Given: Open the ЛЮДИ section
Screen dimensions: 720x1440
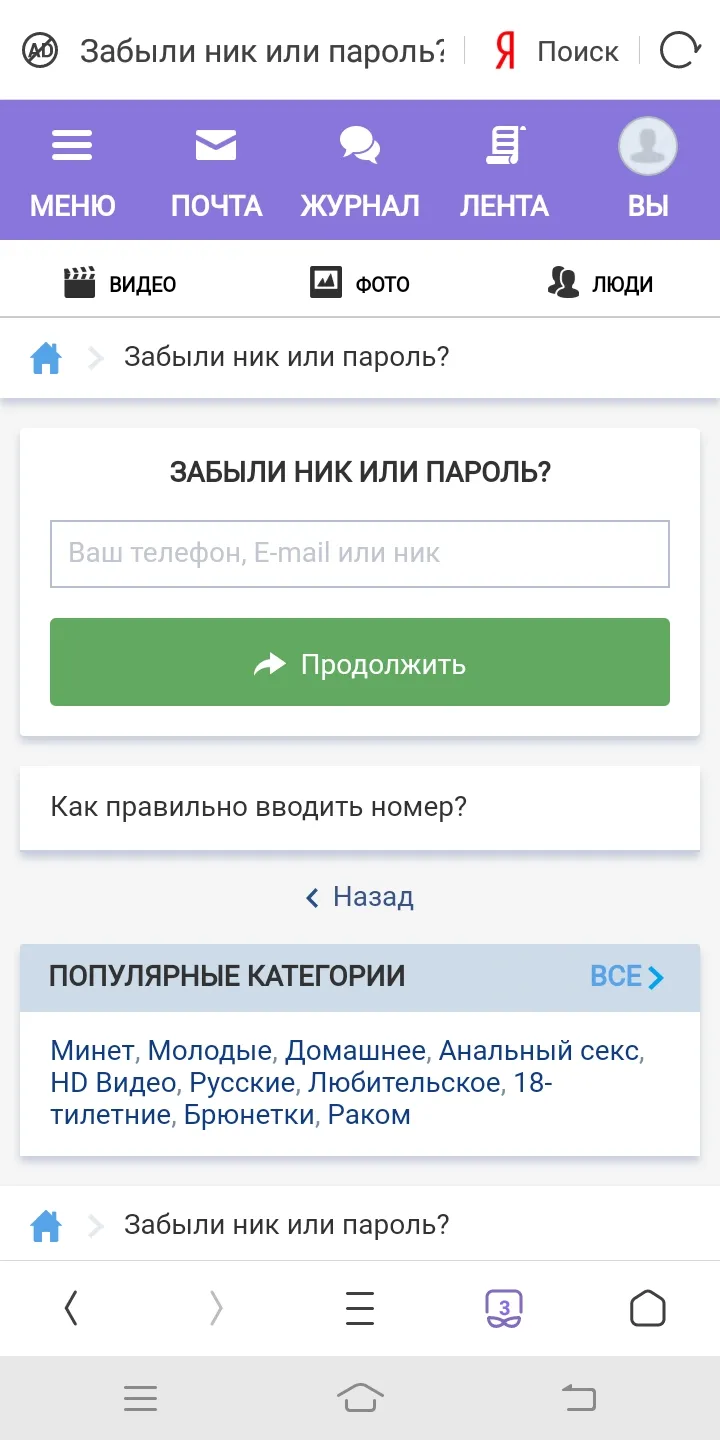Looking at the screenshot, I should [600, 283].
